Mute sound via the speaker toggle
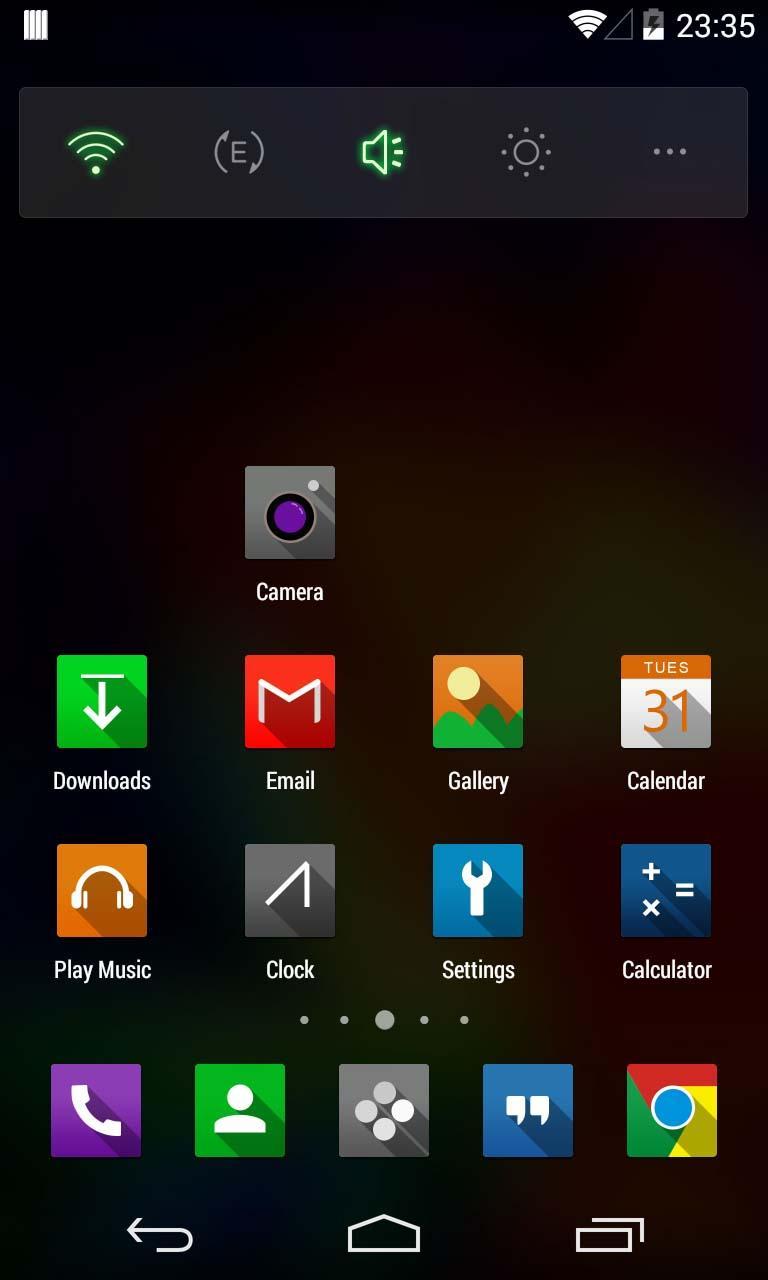This screenshot has height=1280, width=768. [x=381, y=152]
